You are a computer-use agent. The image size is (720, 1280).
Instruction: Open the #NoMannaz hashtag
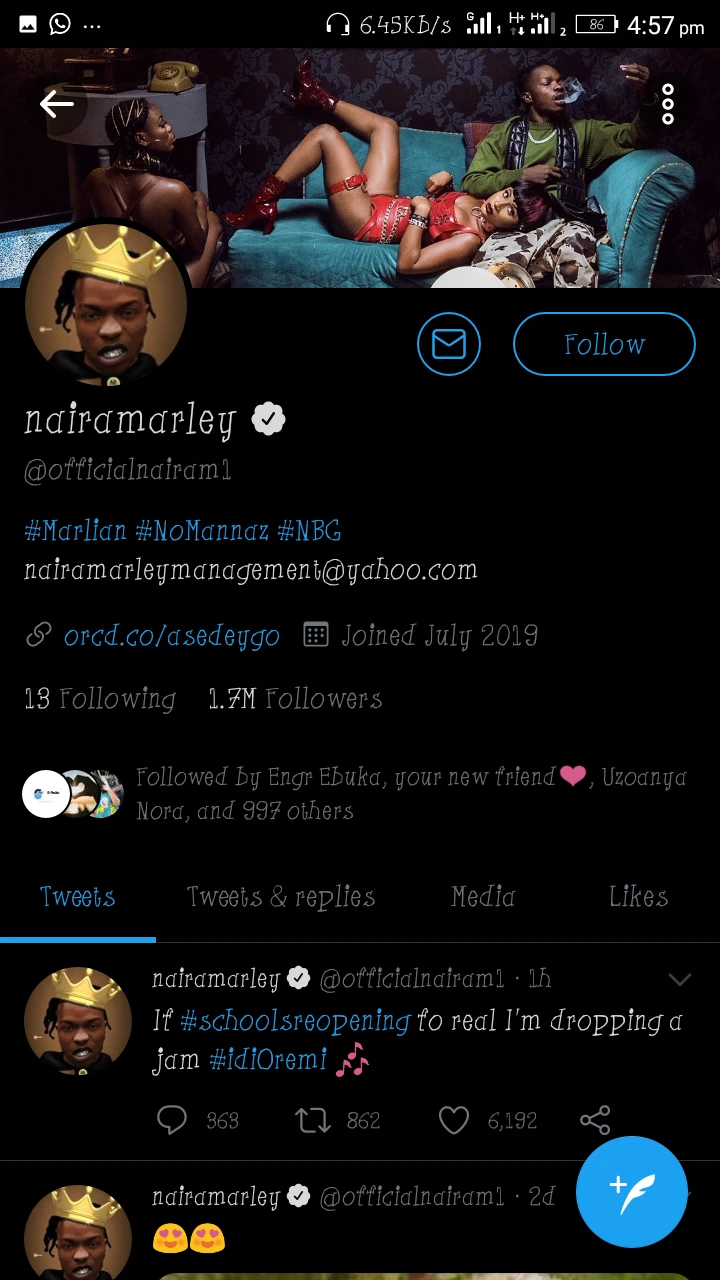pos(202,531)
